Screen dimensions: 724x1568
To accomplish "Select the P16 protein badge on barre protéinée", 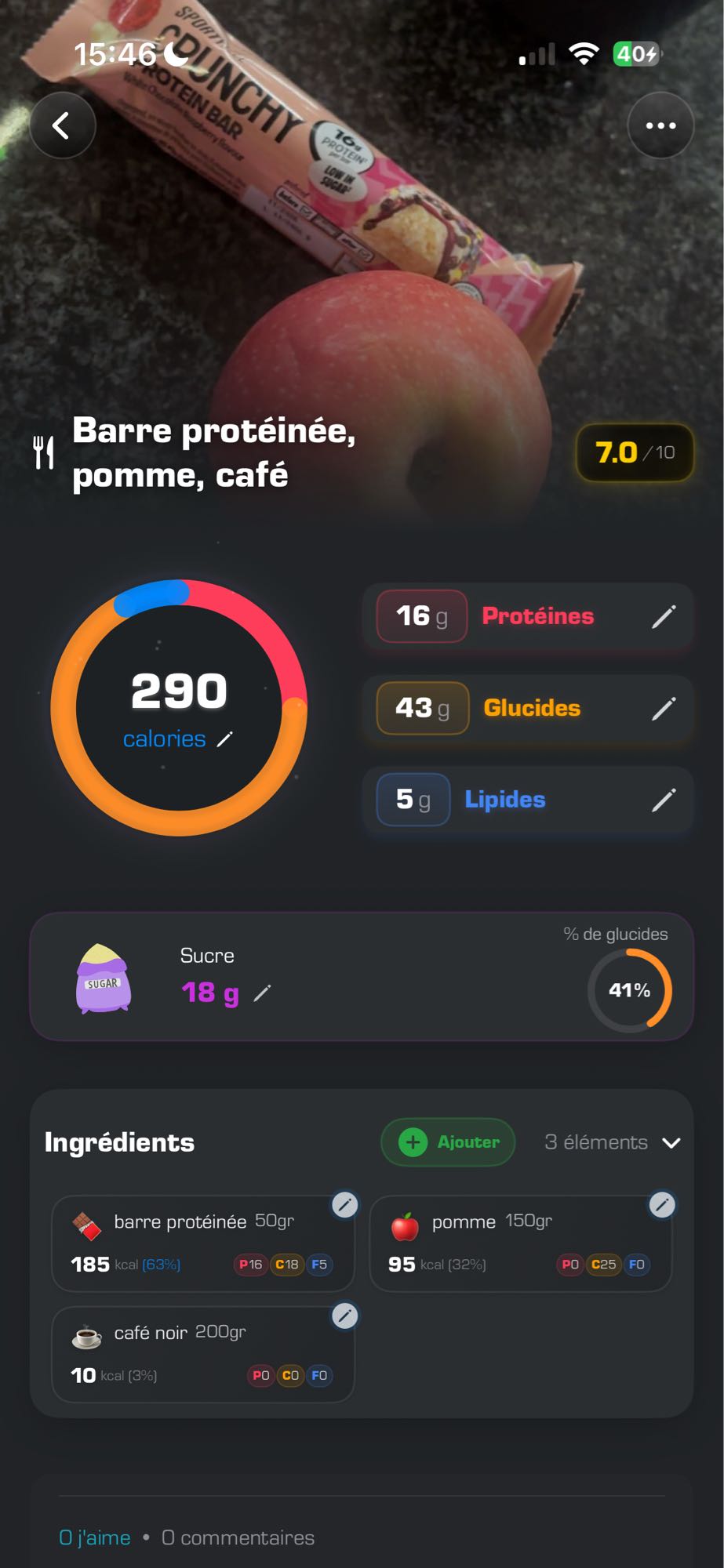I will click(250, 1265).
